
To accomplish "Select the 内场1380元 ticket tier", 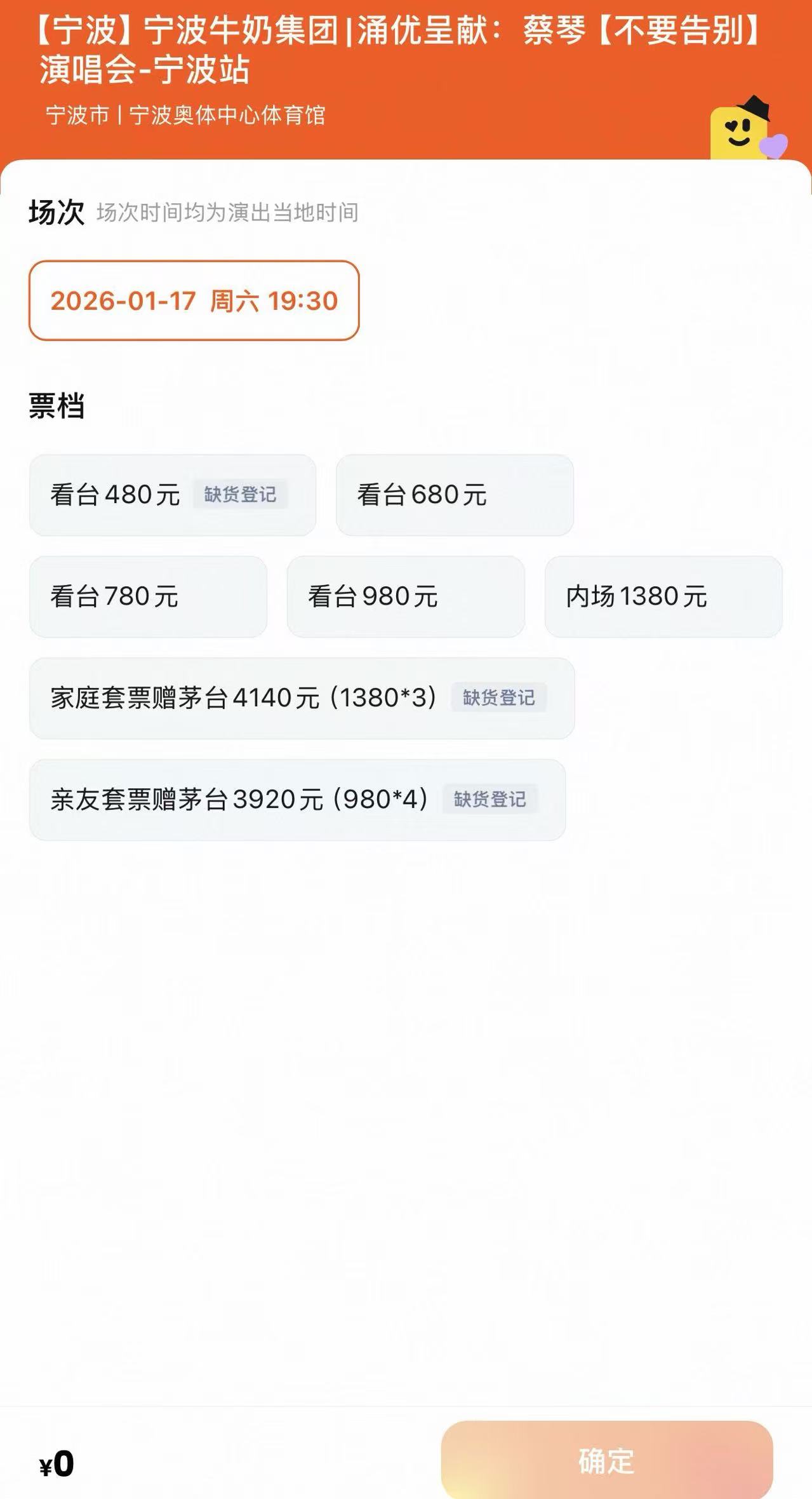I will tap(663, 596).
